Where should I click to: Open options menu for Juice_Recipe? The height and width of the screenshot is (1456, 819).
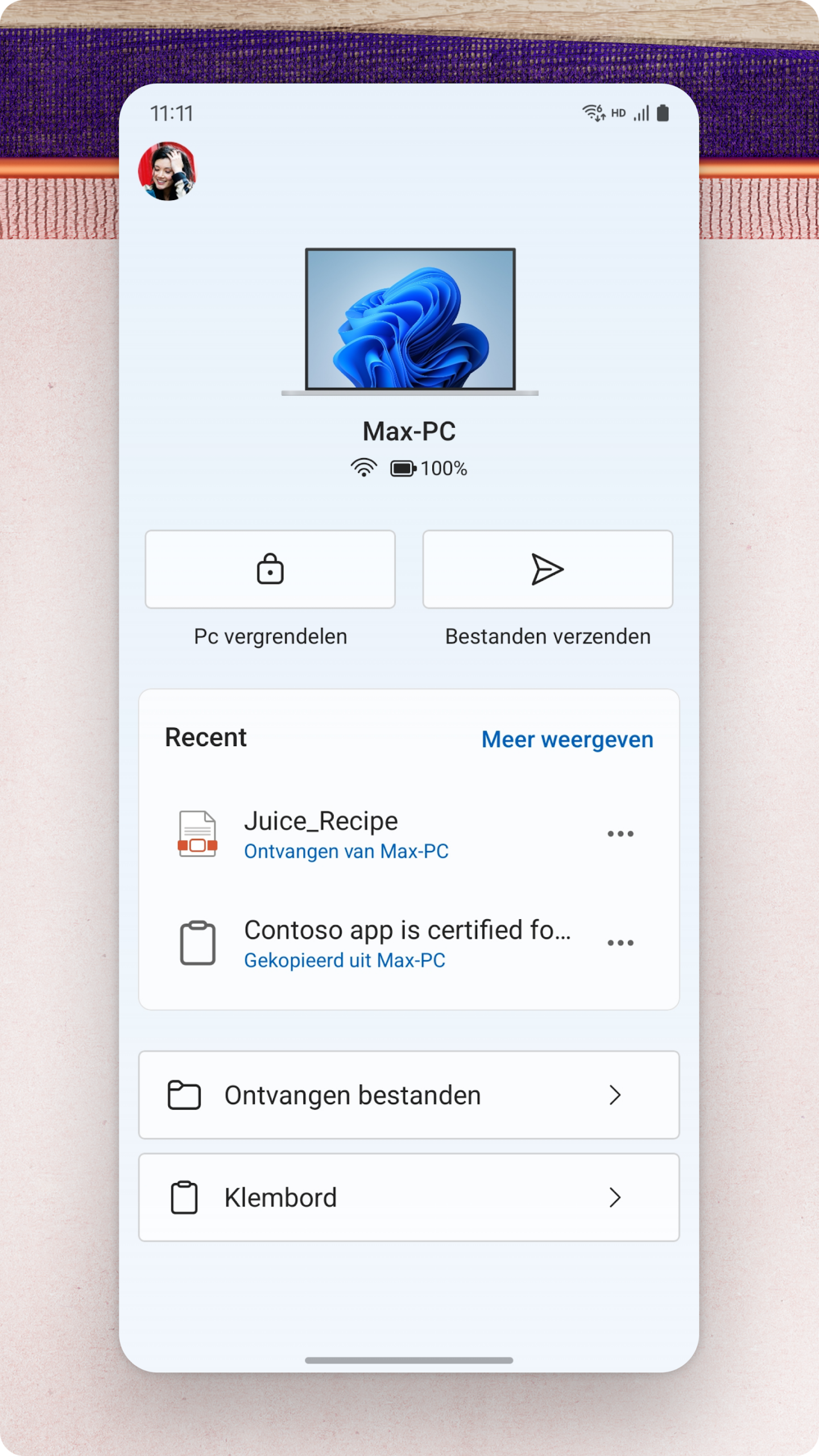coord(621,833)
